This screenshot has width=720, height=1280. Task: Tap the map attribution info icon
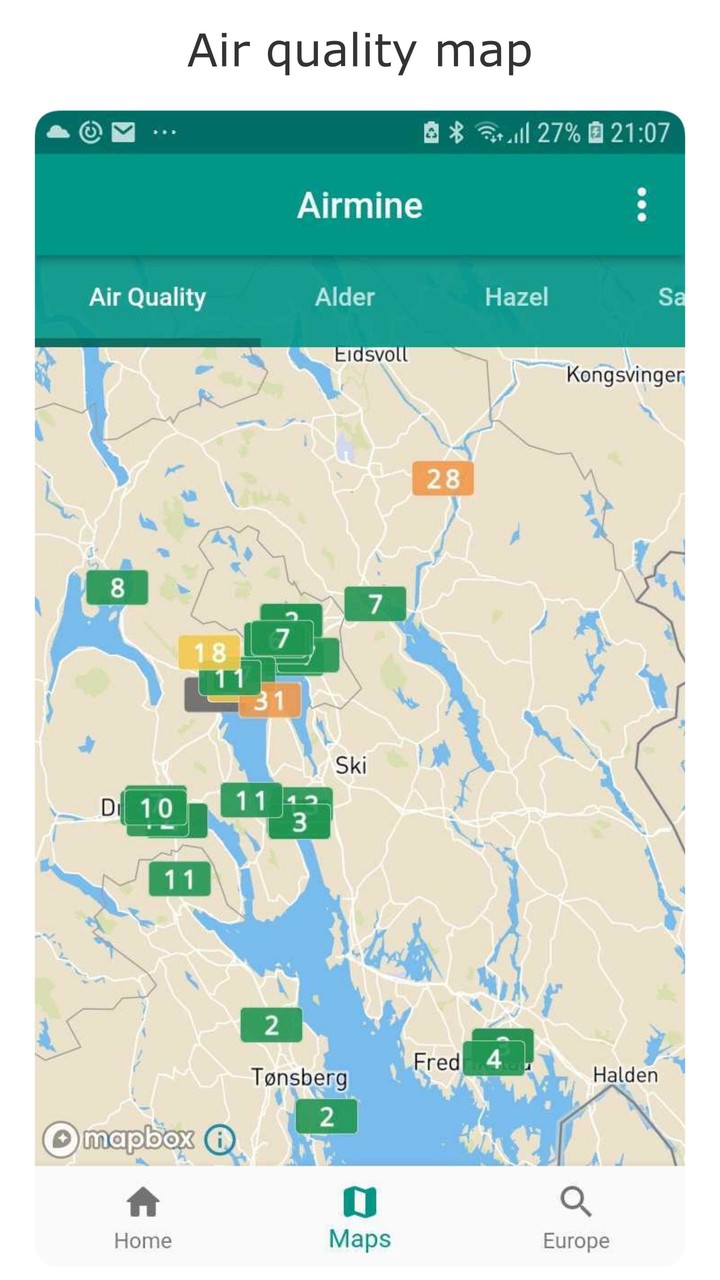coord(218,1139)
